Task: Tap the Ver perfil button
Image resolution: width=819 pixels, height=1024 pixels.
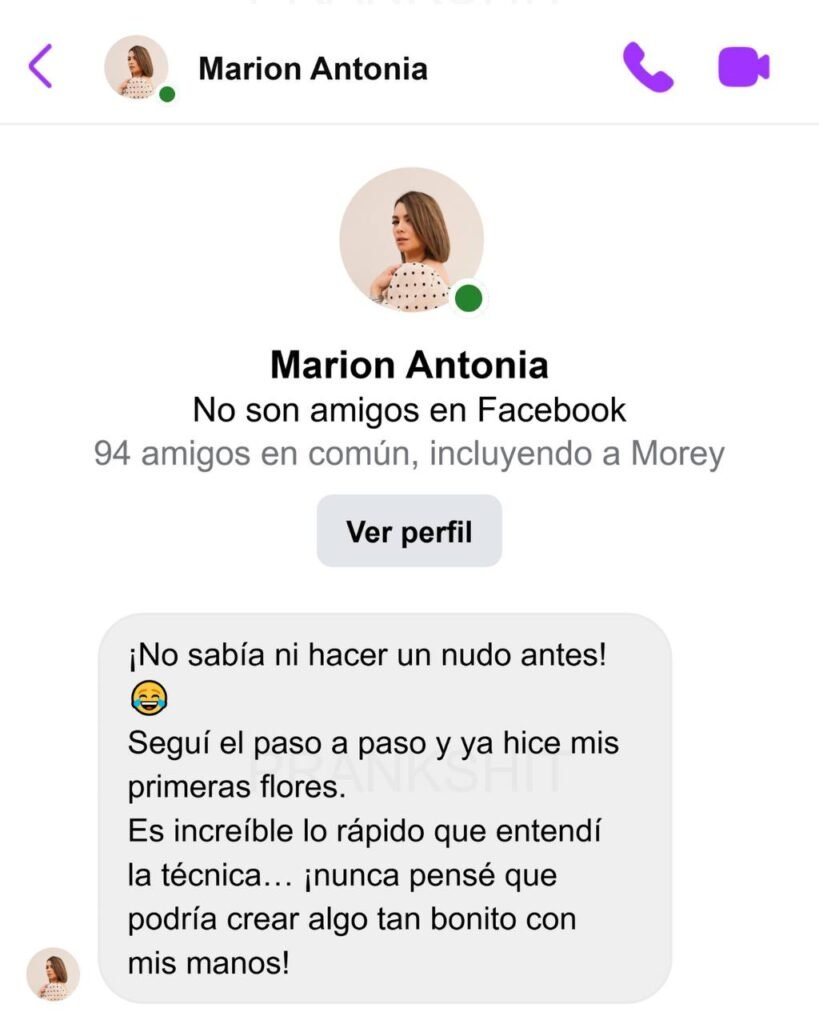Action: [x=409, y=531]
